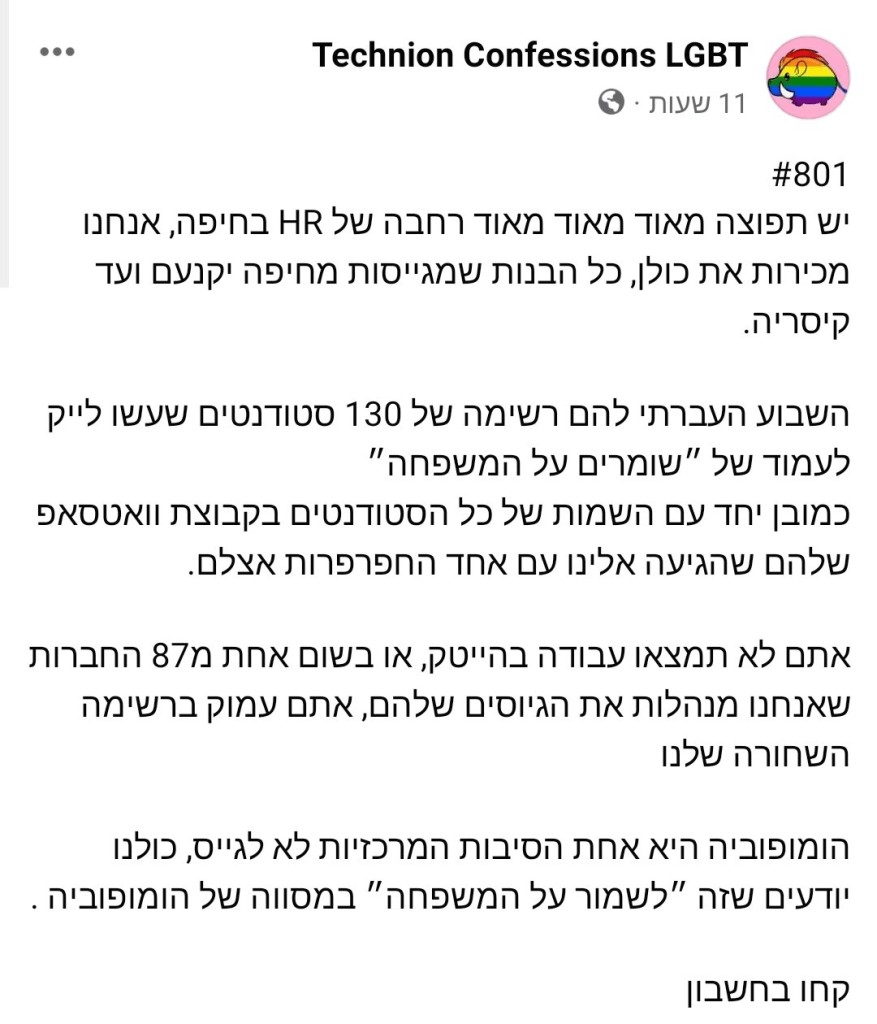Tap the rainbow profile picture of the page

pyautogui.click(x=807, y=77)
